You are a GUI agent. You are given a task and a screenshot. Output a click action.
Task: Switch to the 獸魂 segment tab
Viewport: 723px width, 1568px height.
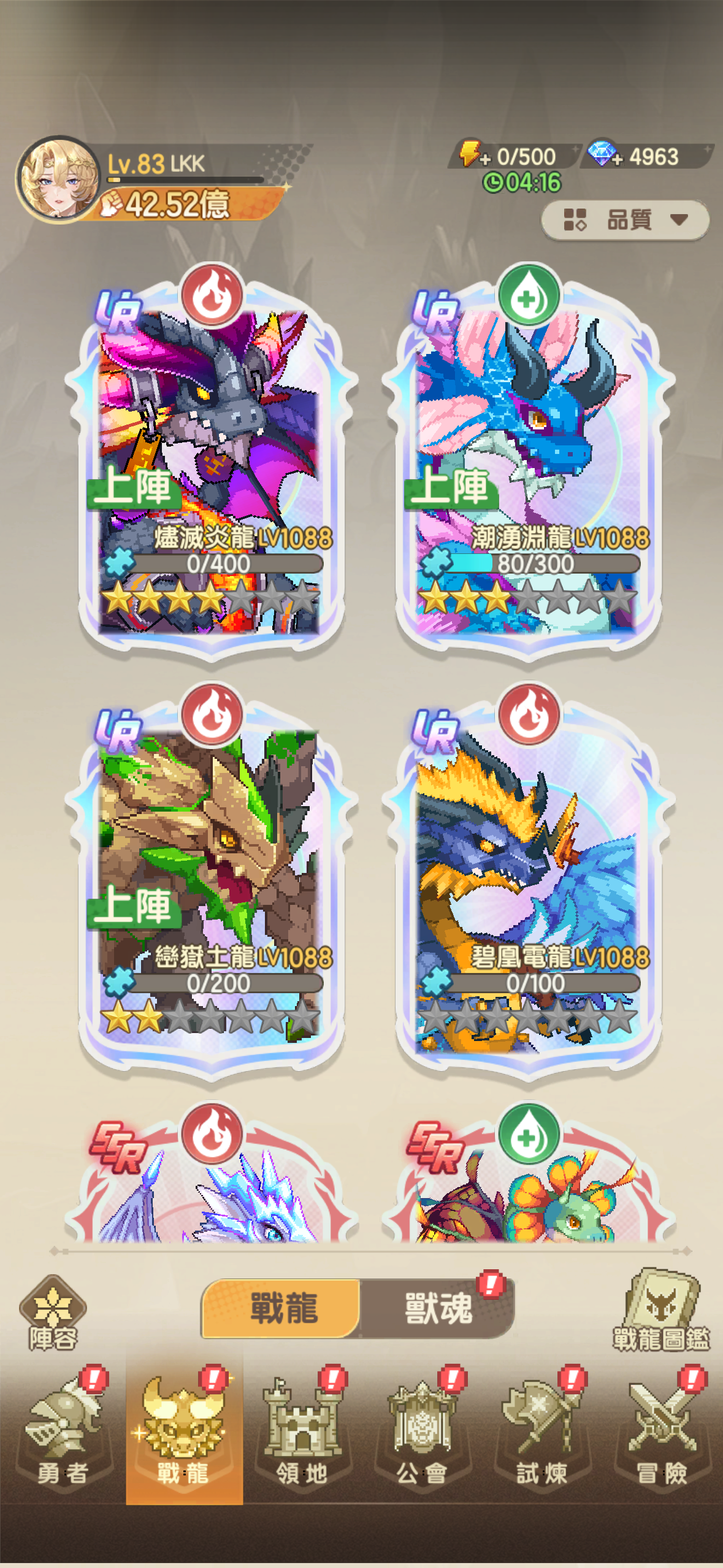point(437,1308)
